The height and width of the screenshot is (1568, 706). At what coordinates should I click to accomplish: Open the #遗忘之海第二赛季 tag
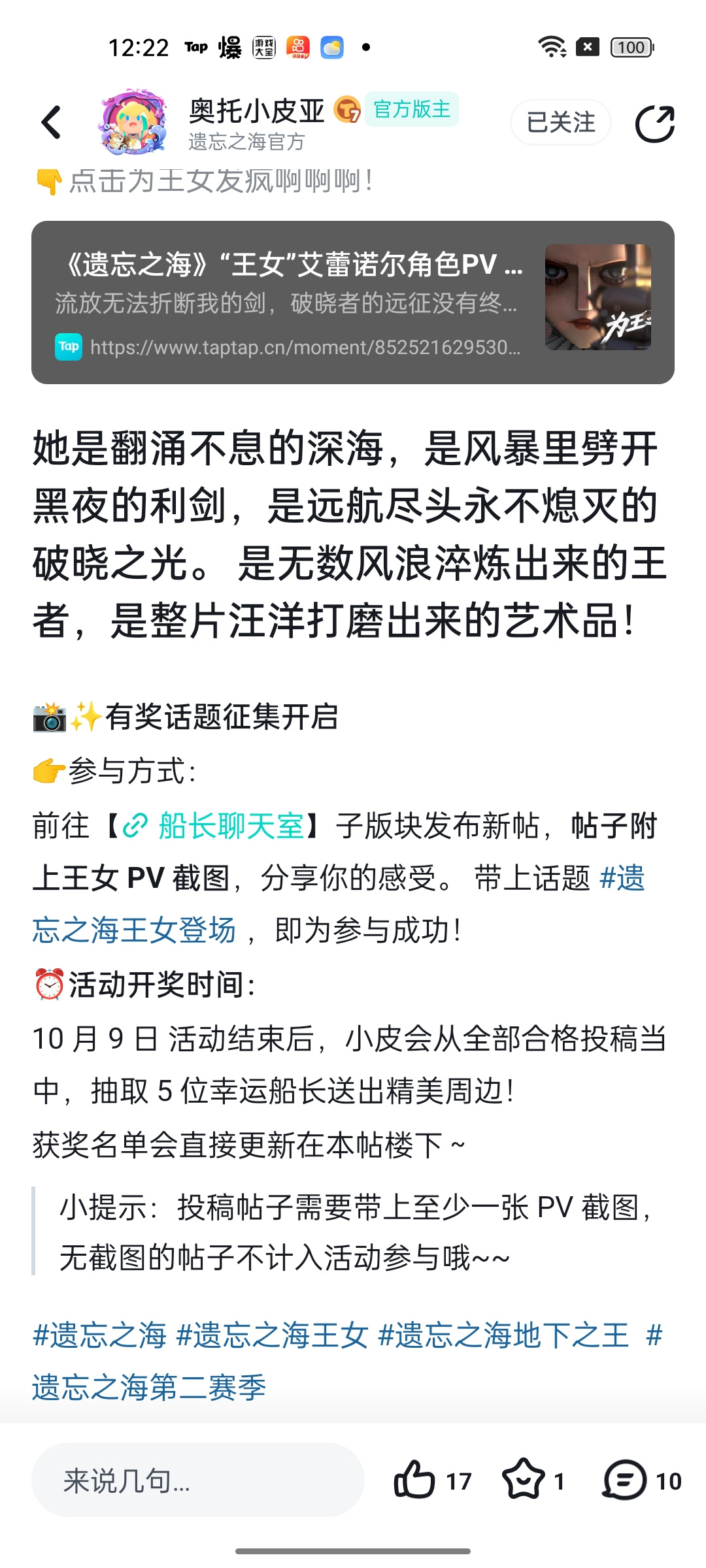(348, 1361)
